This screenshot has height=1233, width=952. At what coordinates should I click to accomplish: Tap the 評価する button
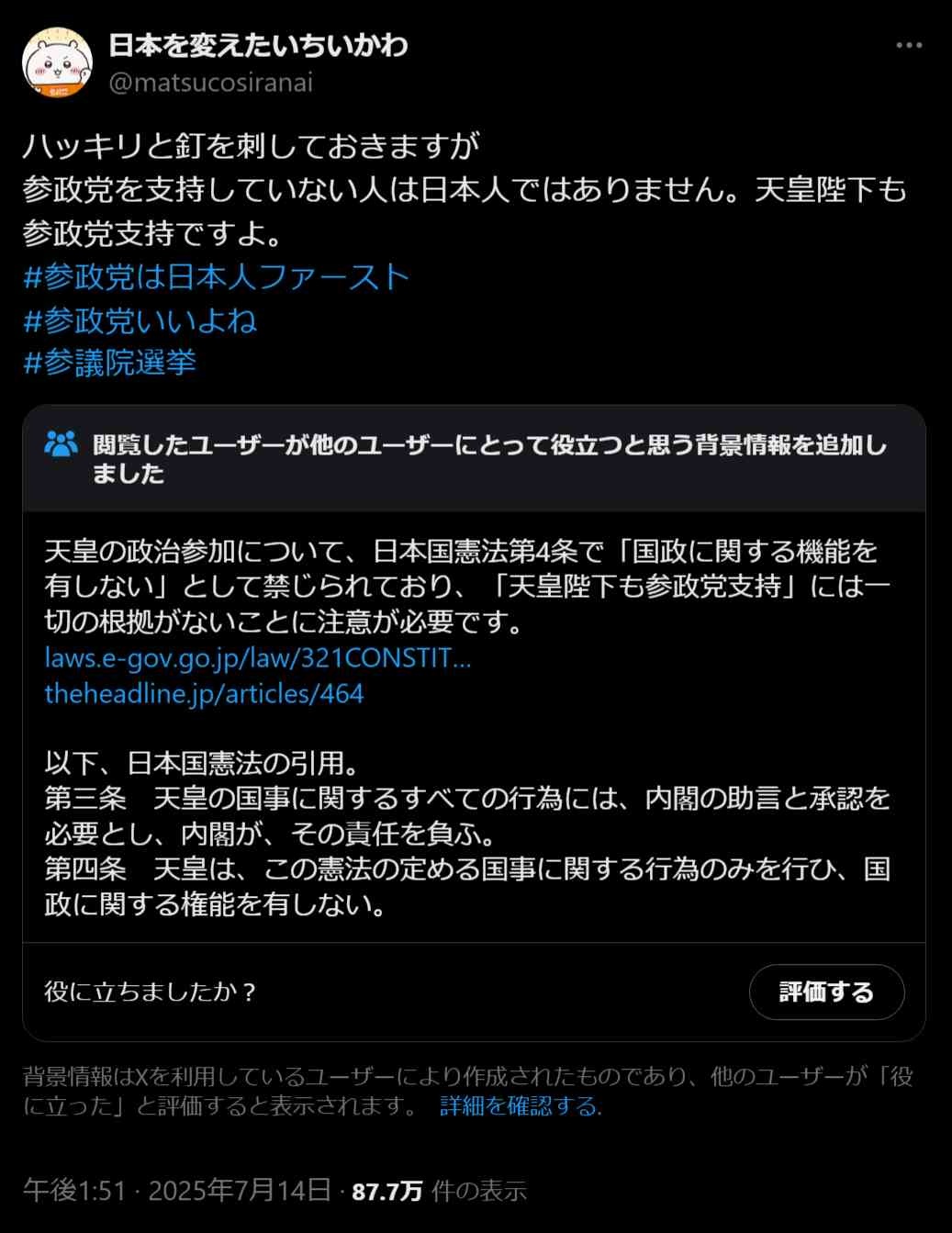826,992
